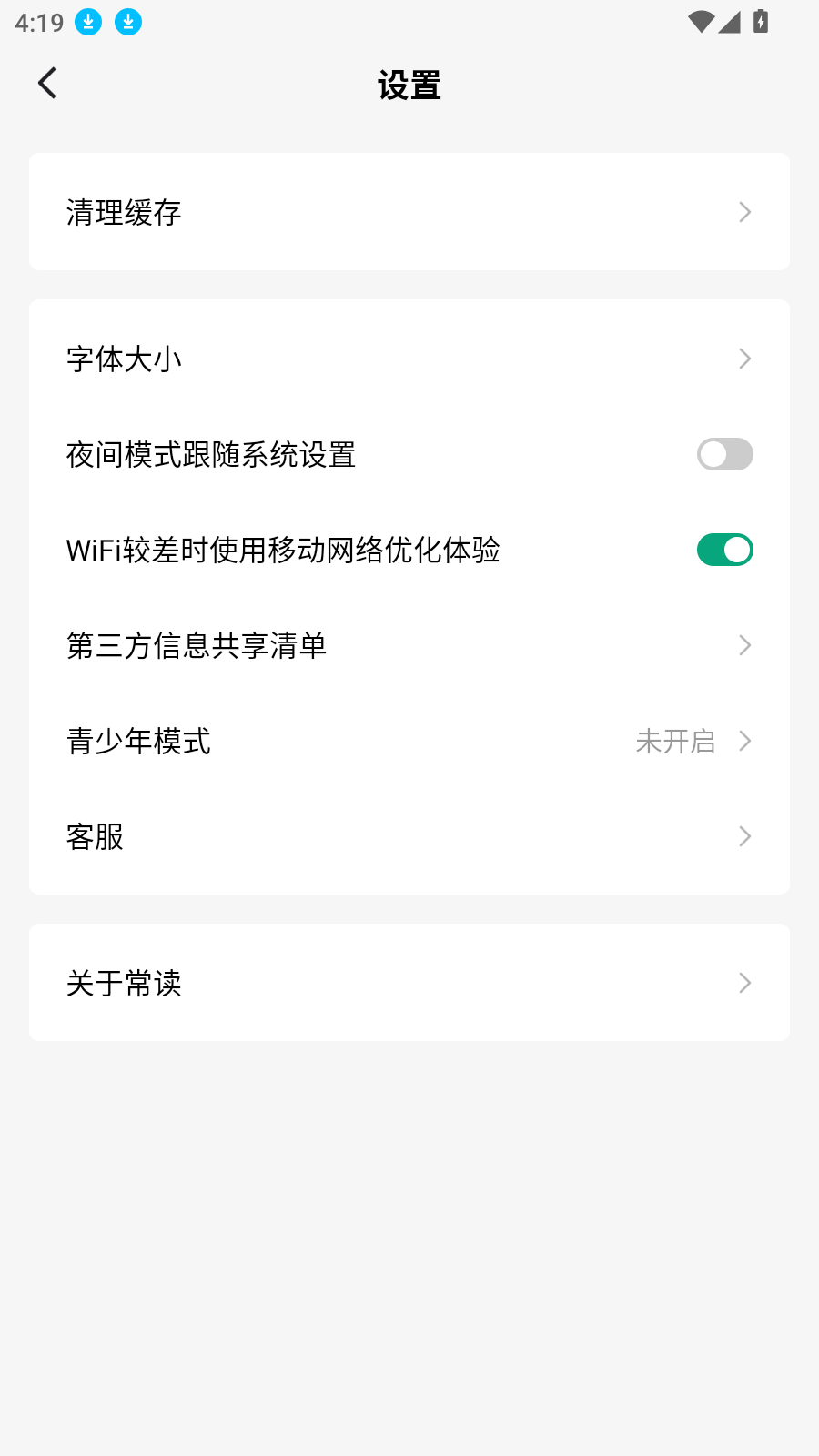Disable WiFi较差时使用移动网络优化体验 switch

[724, 550]
